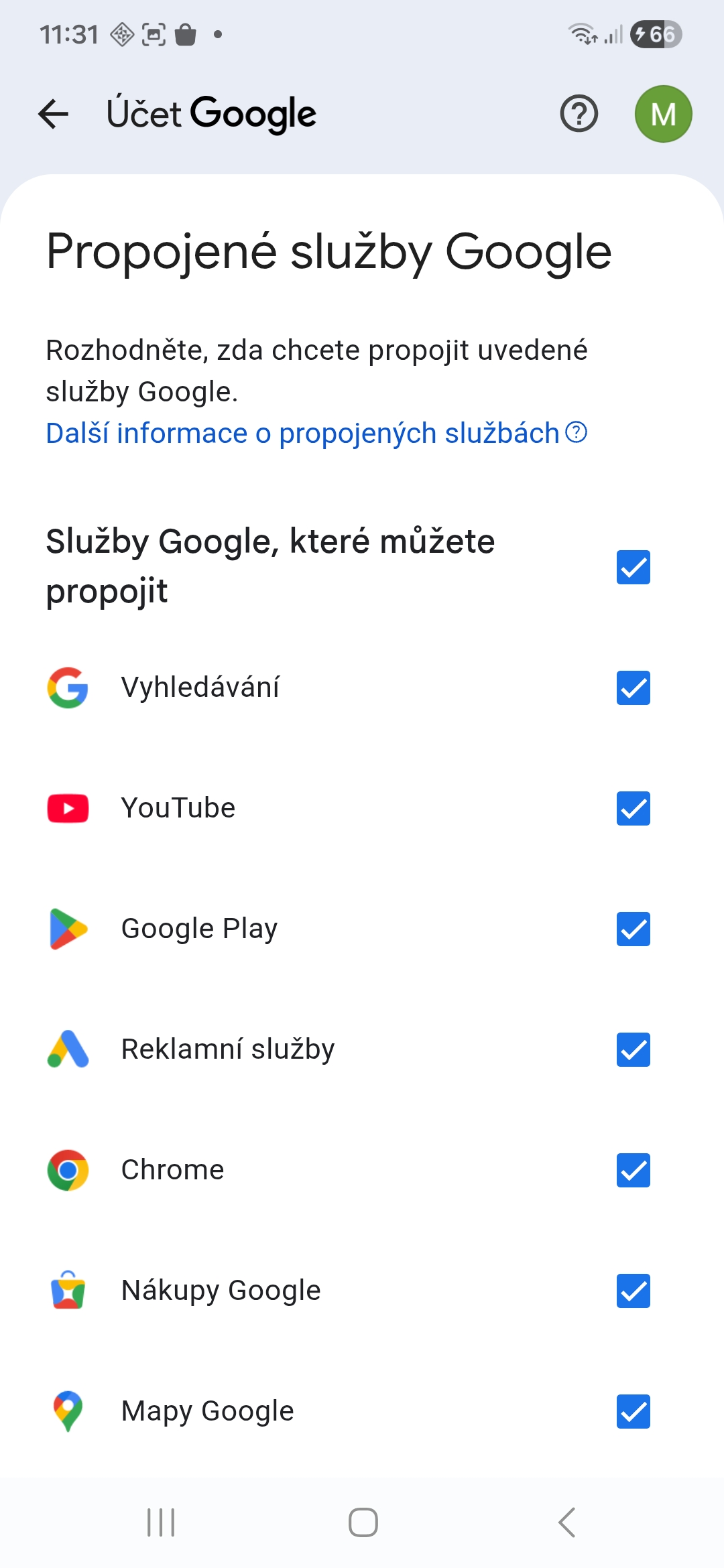Uncheck the select-all services checkbox

pyautogui.click(x=633, y=567)
